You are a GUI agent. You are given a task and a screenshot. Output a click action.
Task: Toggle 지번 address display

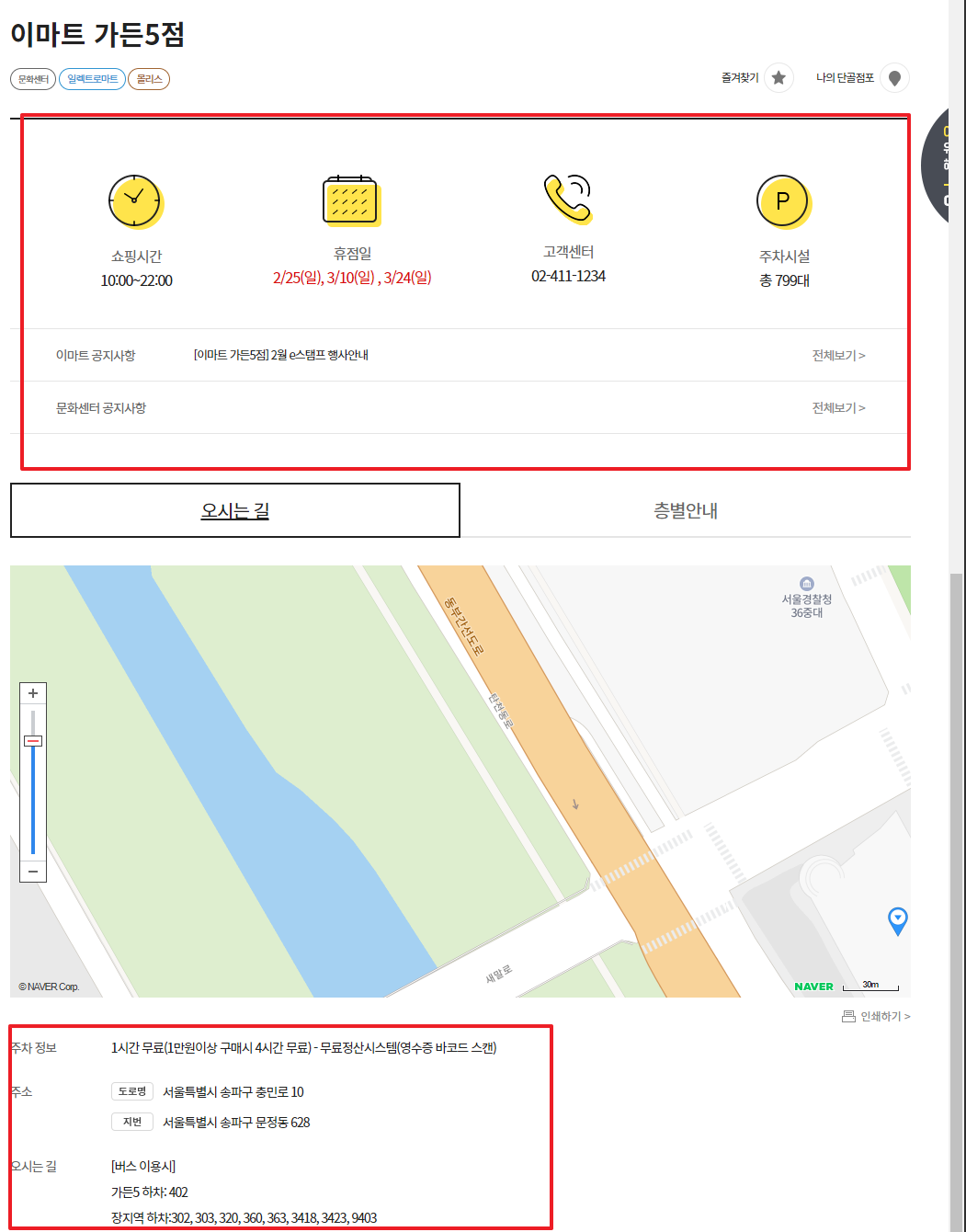(x=131, y=1122)
